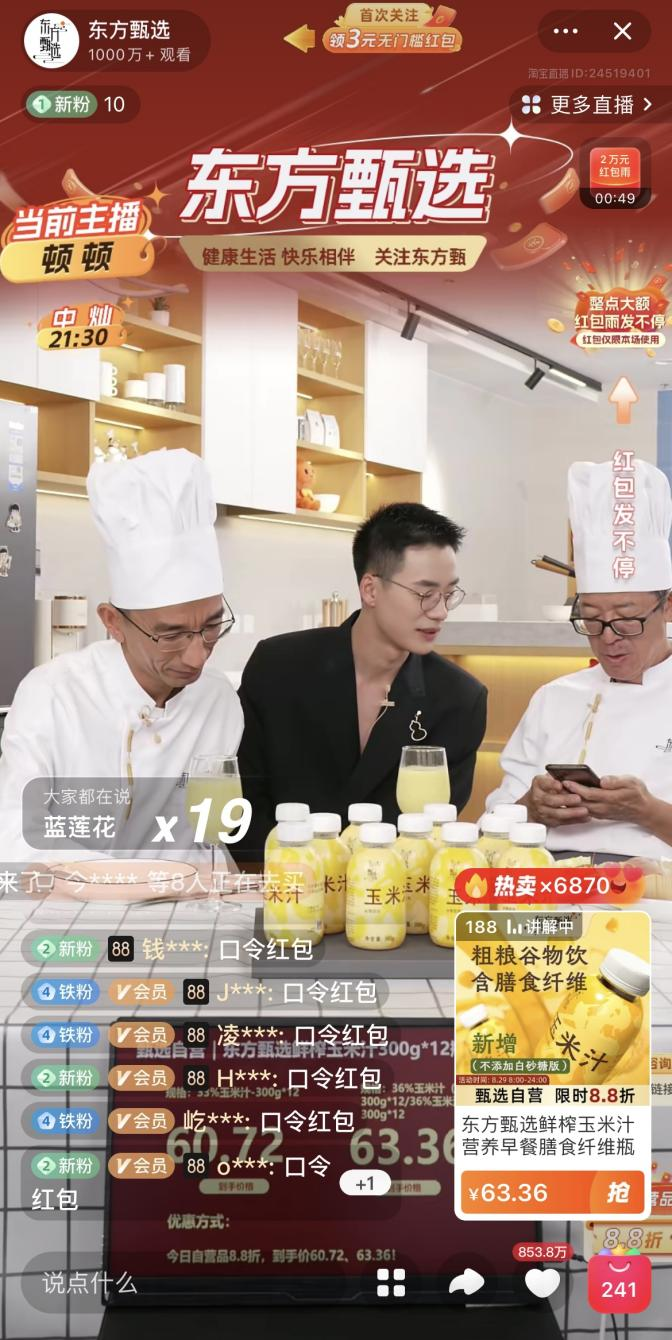Screen dimensions: 672x1340
Task: Open the four-square services grid
Action: point(391,1283)
